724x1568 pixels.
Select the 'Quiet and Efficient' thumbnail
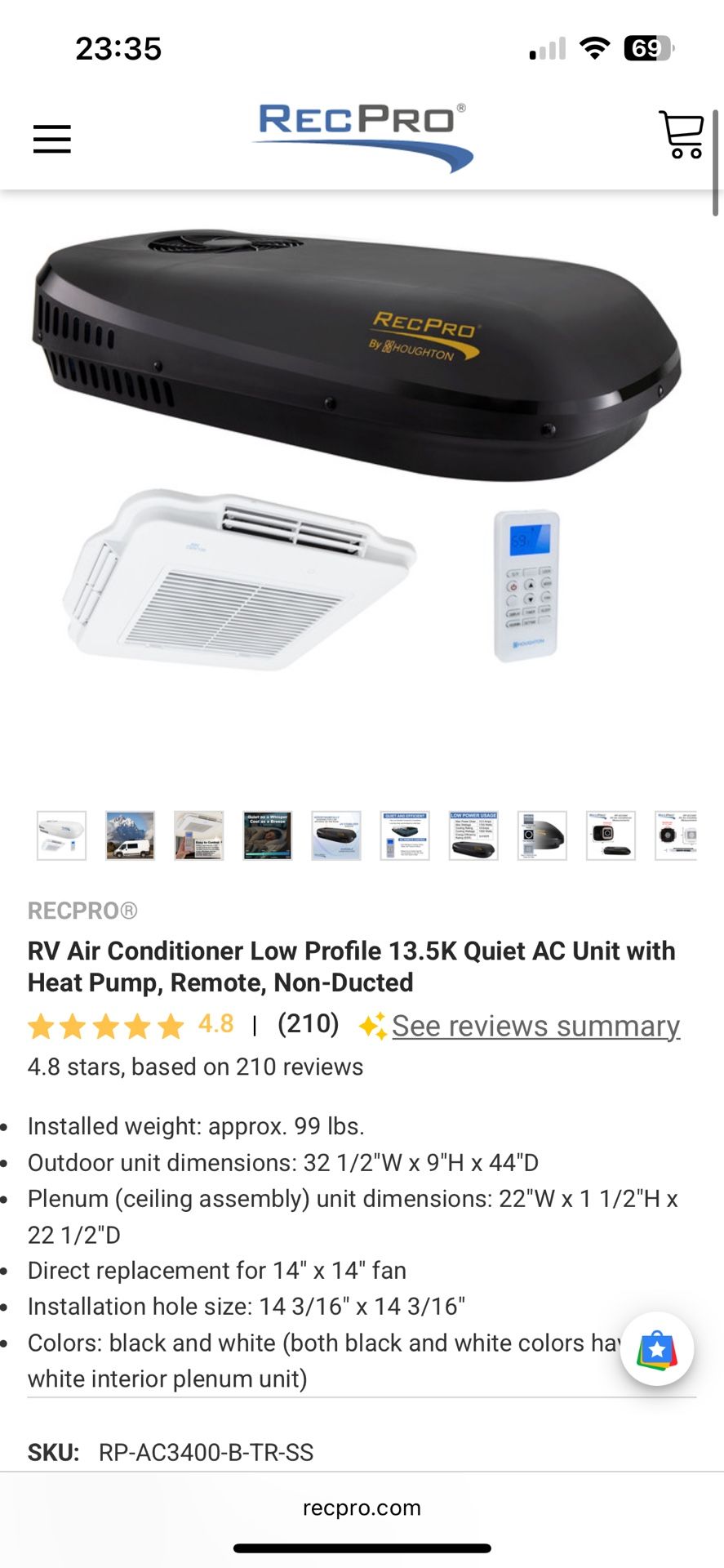tap(406, 835)
